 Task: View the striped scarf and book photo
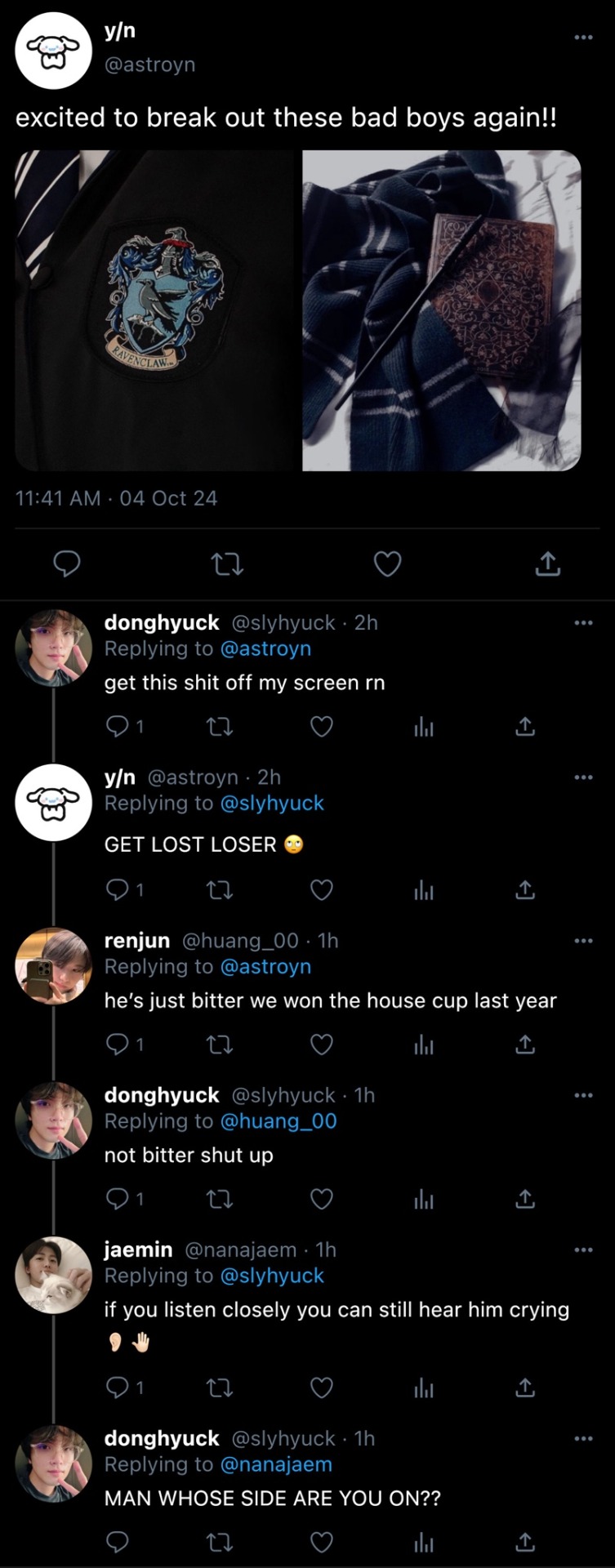442,310
